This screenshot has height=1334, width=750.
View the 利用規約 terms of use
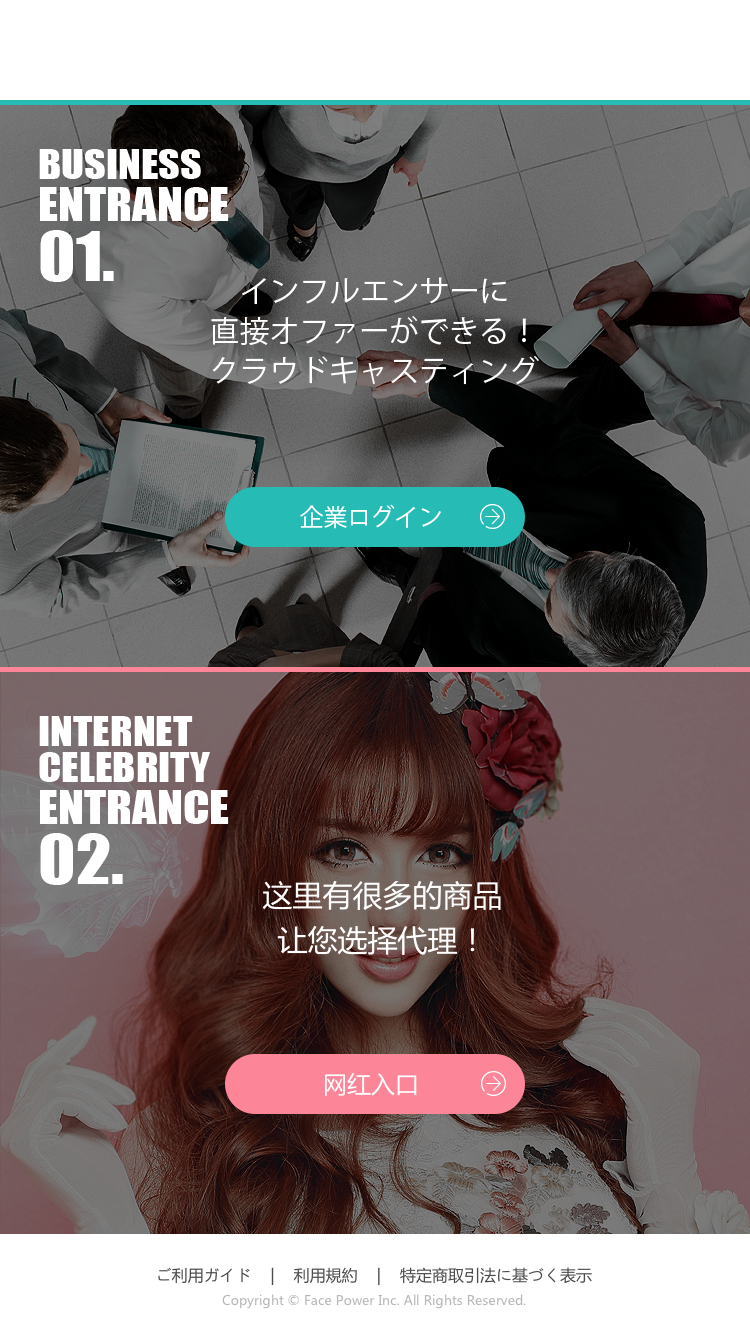tap(325, 1275)
